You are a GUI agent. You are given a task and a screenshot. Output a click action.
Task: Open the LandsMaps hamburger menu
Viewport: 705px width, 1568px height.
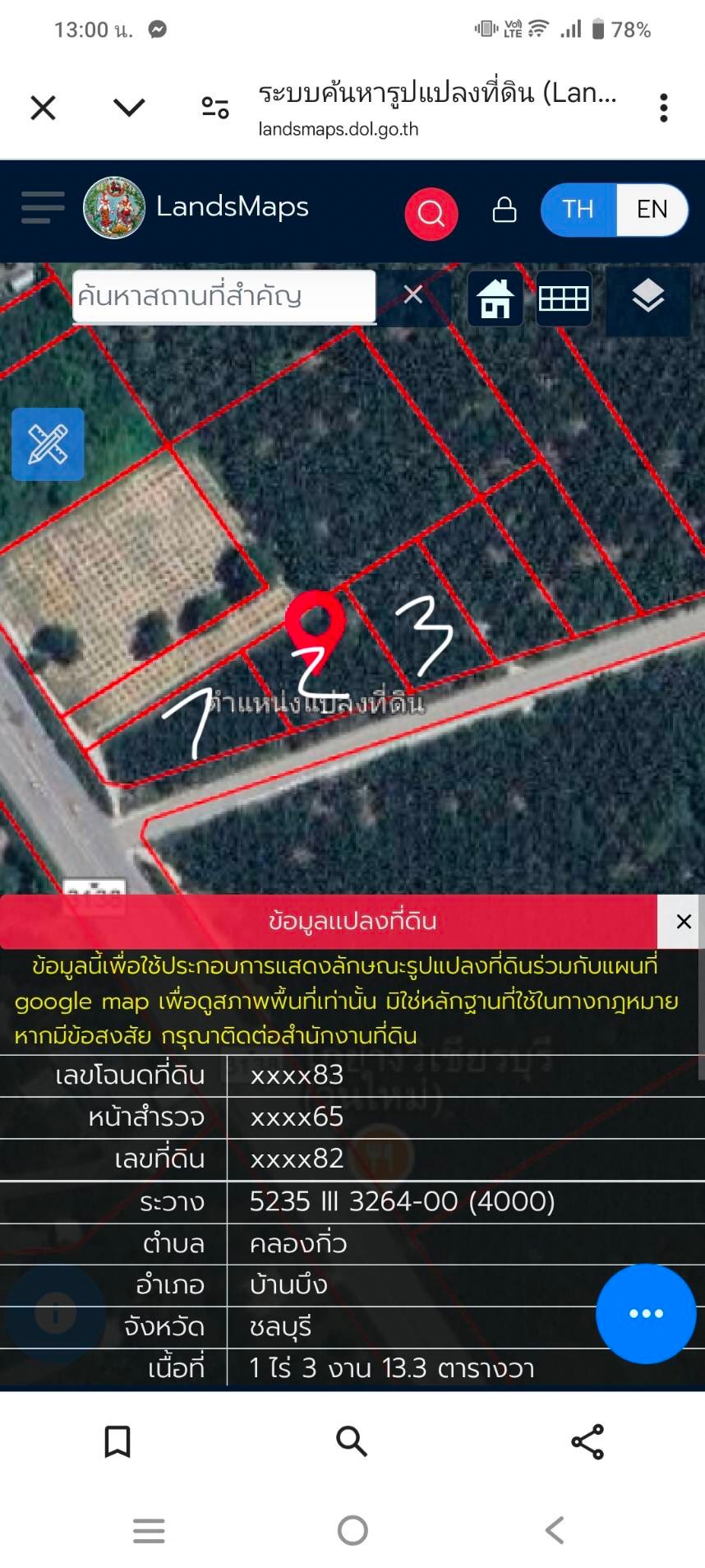tap(43, 207)
